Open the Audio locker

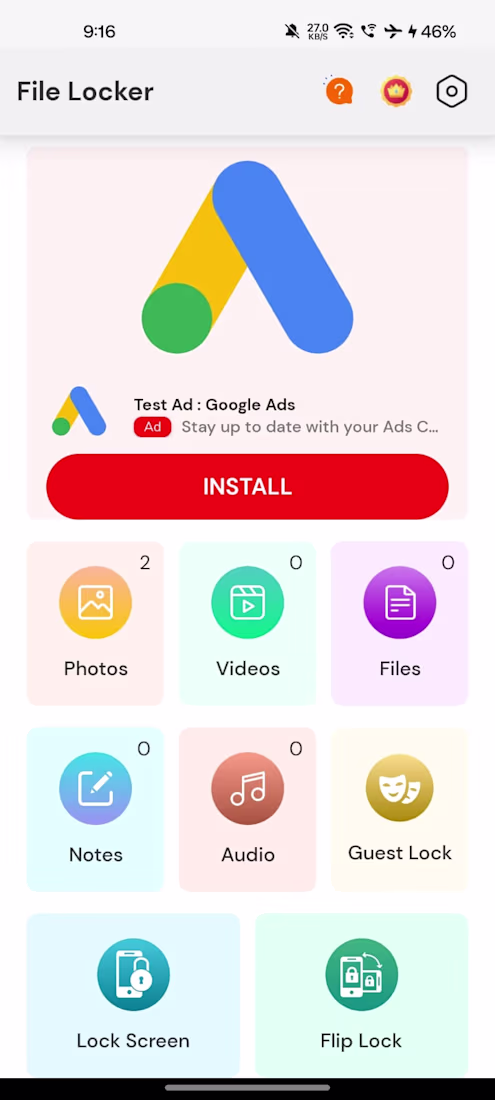tap(248, 809)
